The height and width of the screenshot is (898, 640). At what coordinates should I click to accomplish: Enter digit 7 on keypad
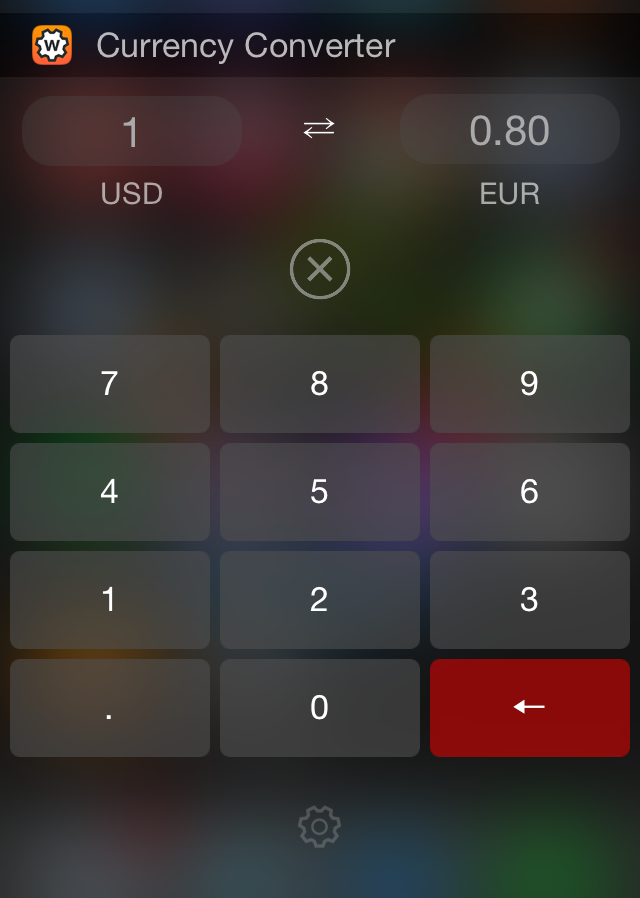pyautogui.click(x=110, y=384)
